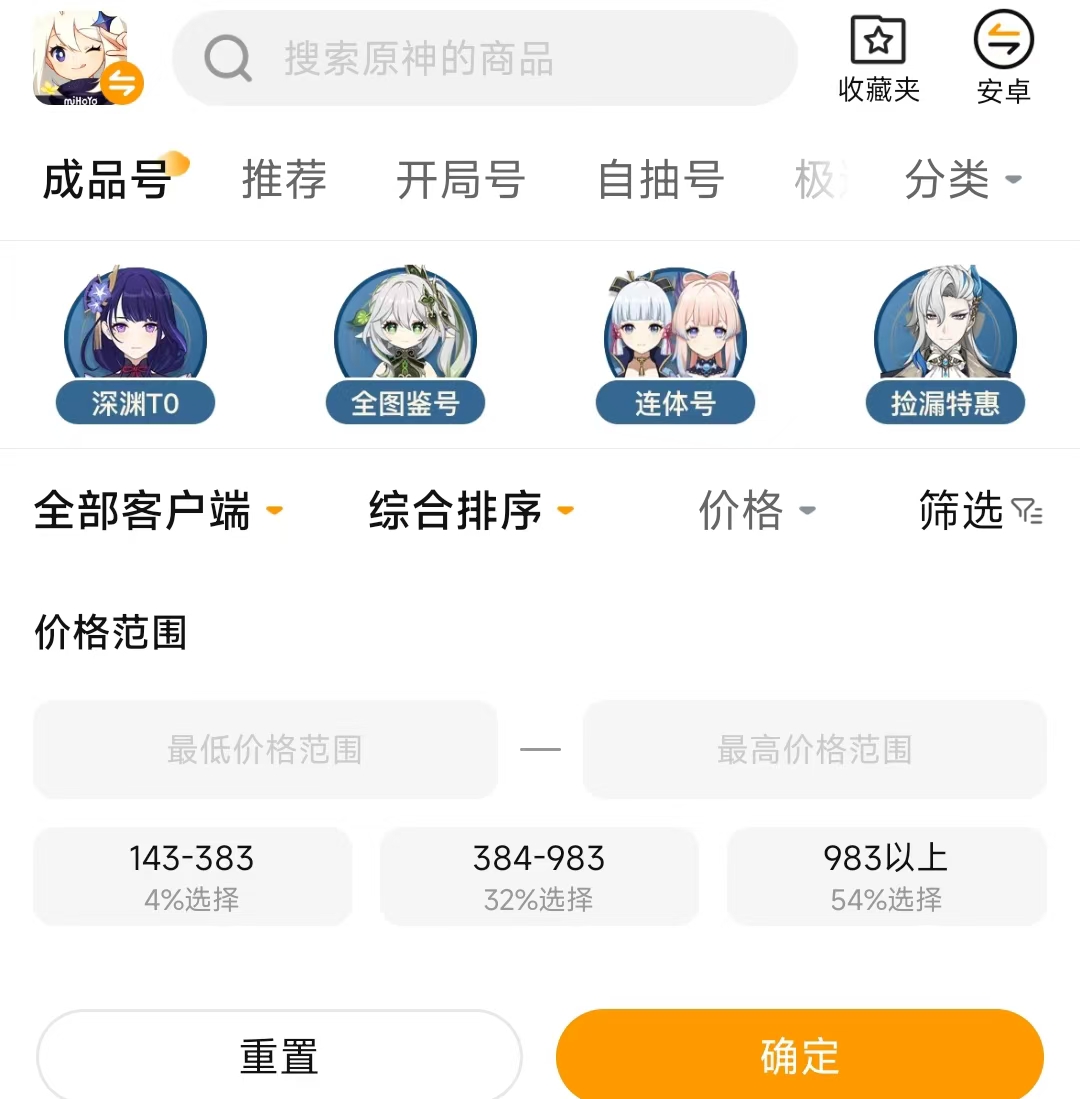Switch platform via the 安卓 icon
The image size is (1080, 1099).
tap(1003, 58)
